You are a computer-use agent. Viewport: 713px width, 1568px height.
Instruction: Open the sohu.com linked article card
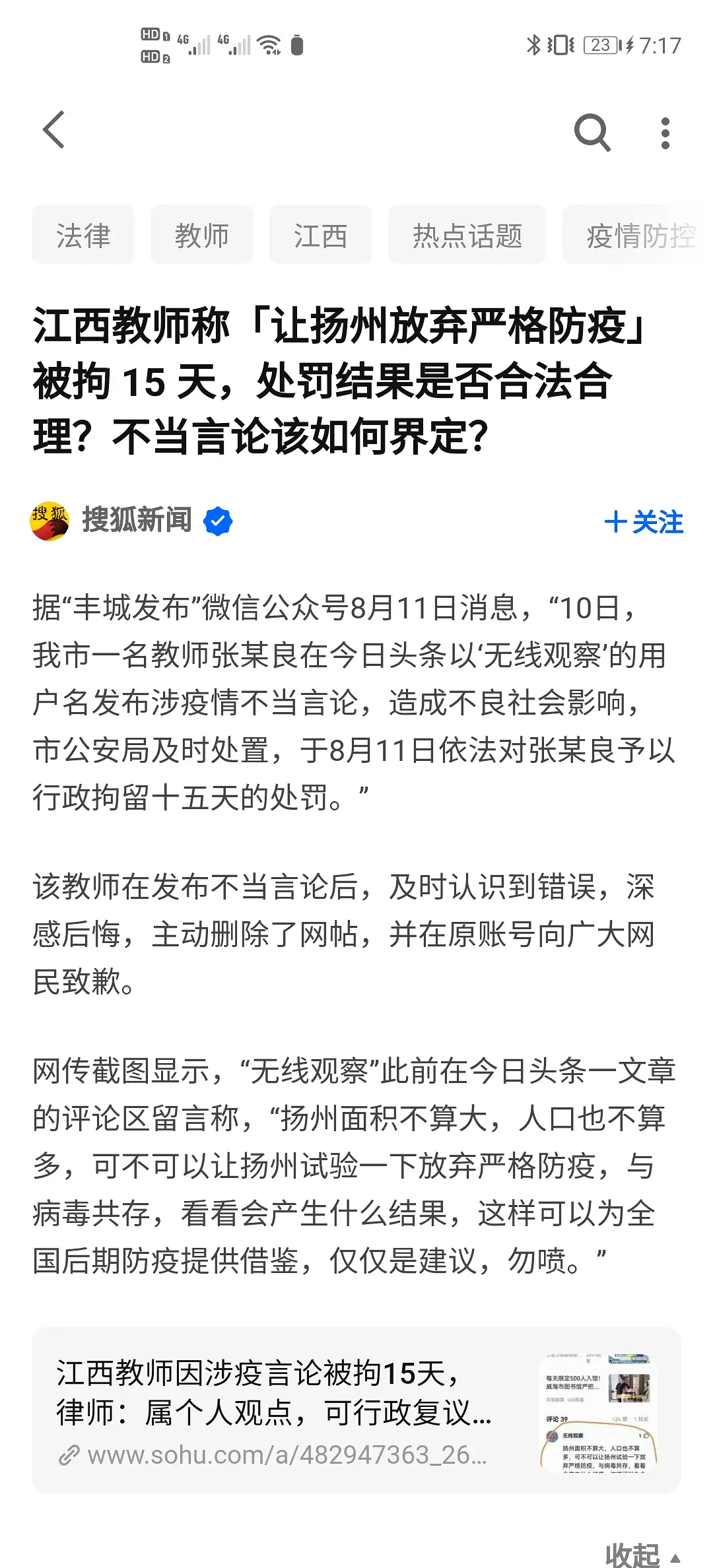(356, 1411)
